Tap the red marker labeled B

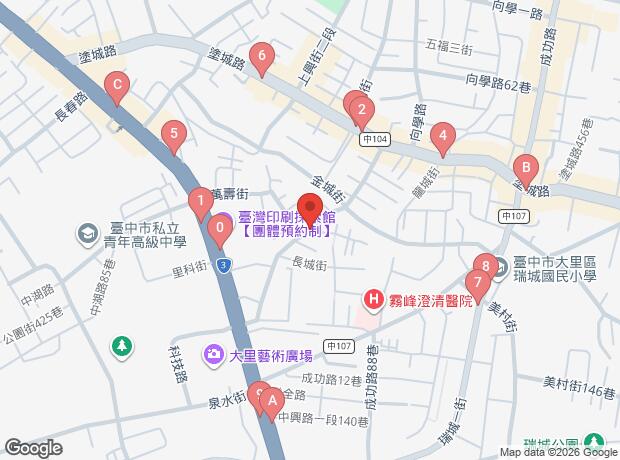(x=524, y=168)
